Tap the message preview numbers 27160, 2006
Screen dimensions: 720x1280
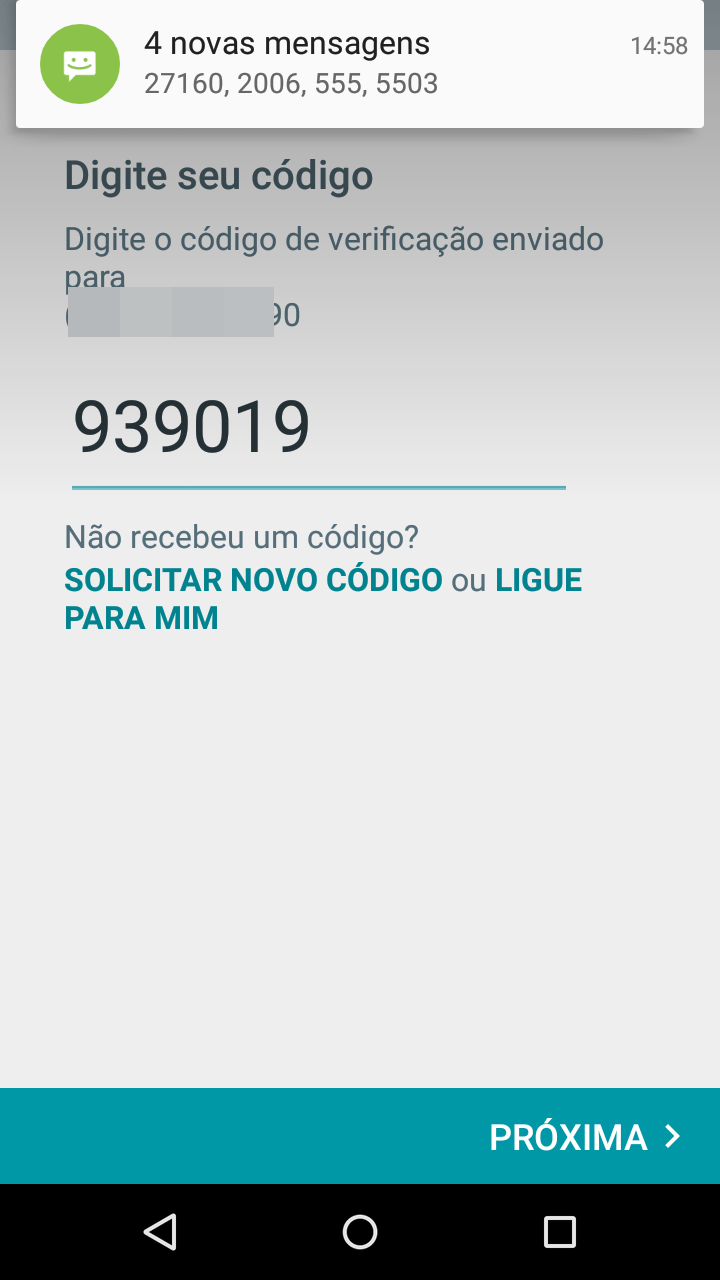point(290,84)
